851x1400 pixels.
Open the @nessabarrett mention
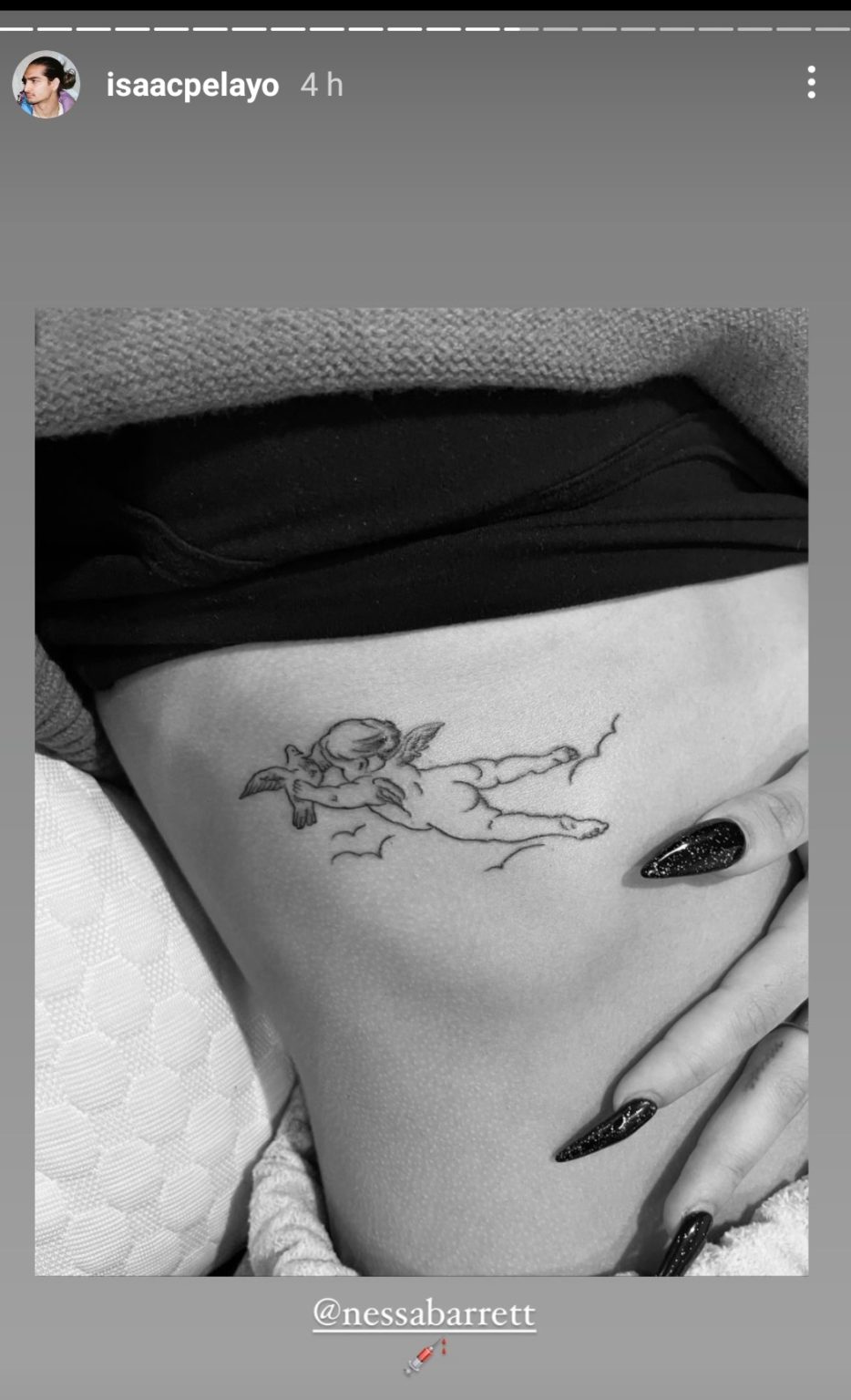tap(424, 1314)
